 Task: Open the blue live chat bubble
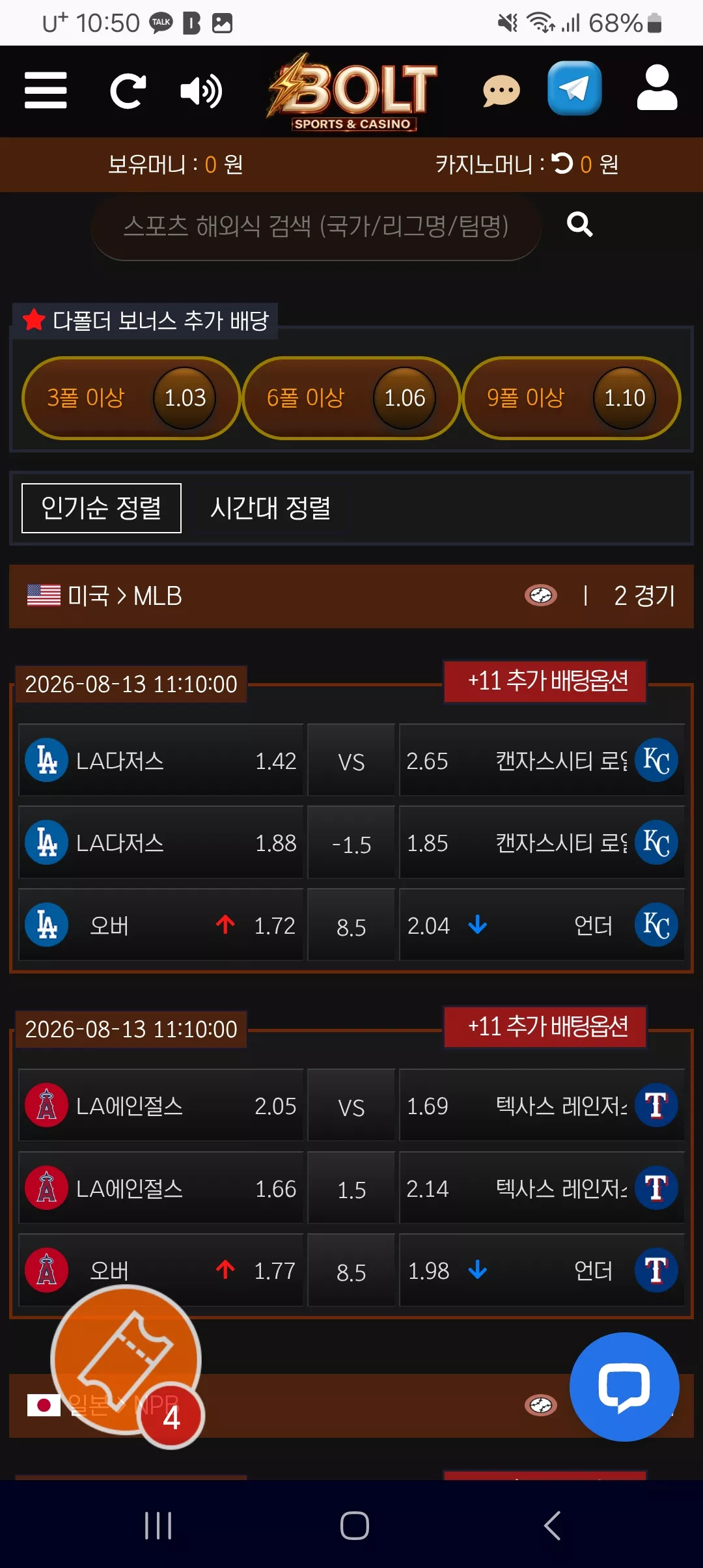coord(624,1387)
